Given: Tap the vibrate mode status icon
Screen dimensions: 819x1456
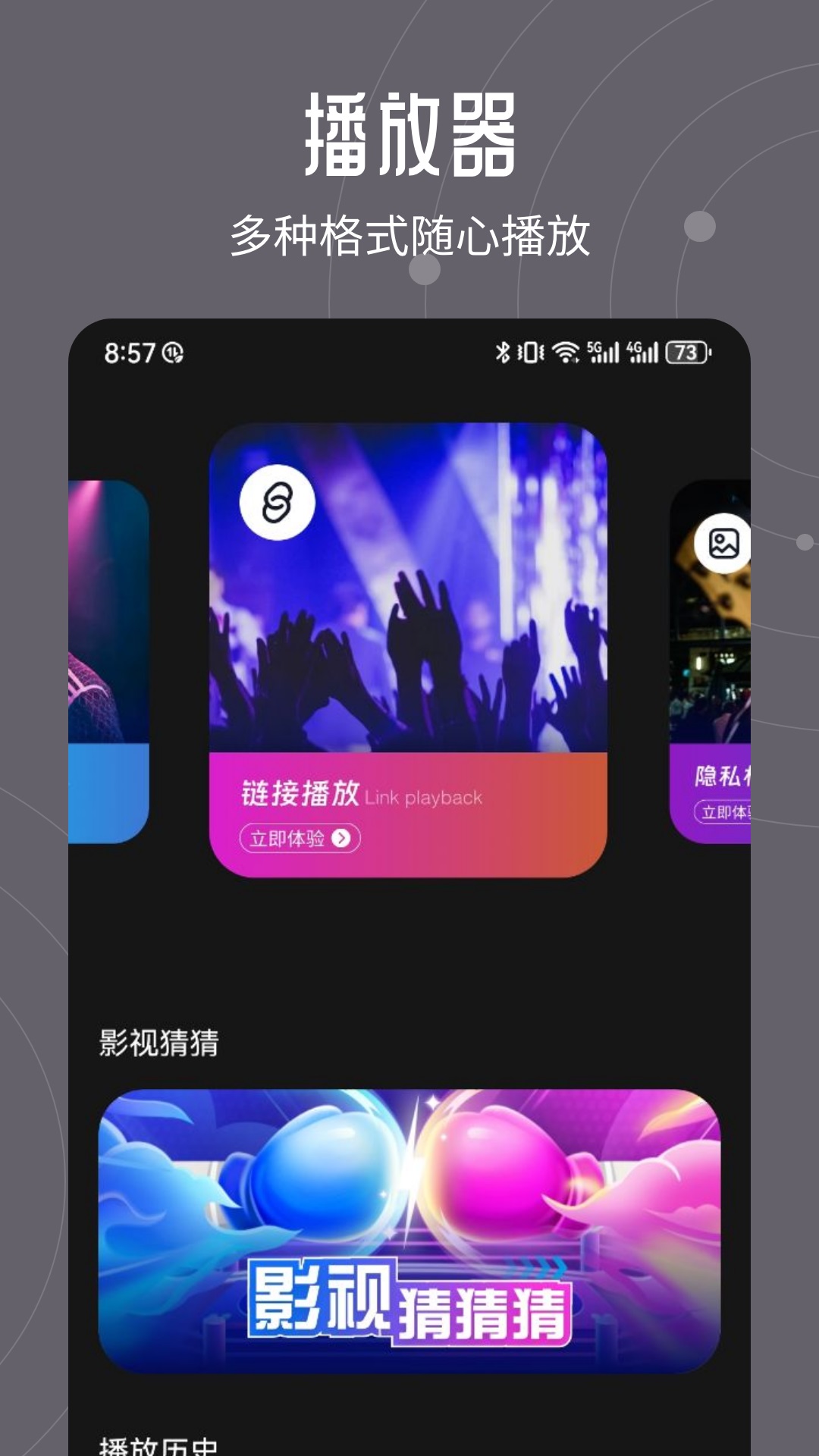Looking at the screenshot, I should (x=529, y=351).
